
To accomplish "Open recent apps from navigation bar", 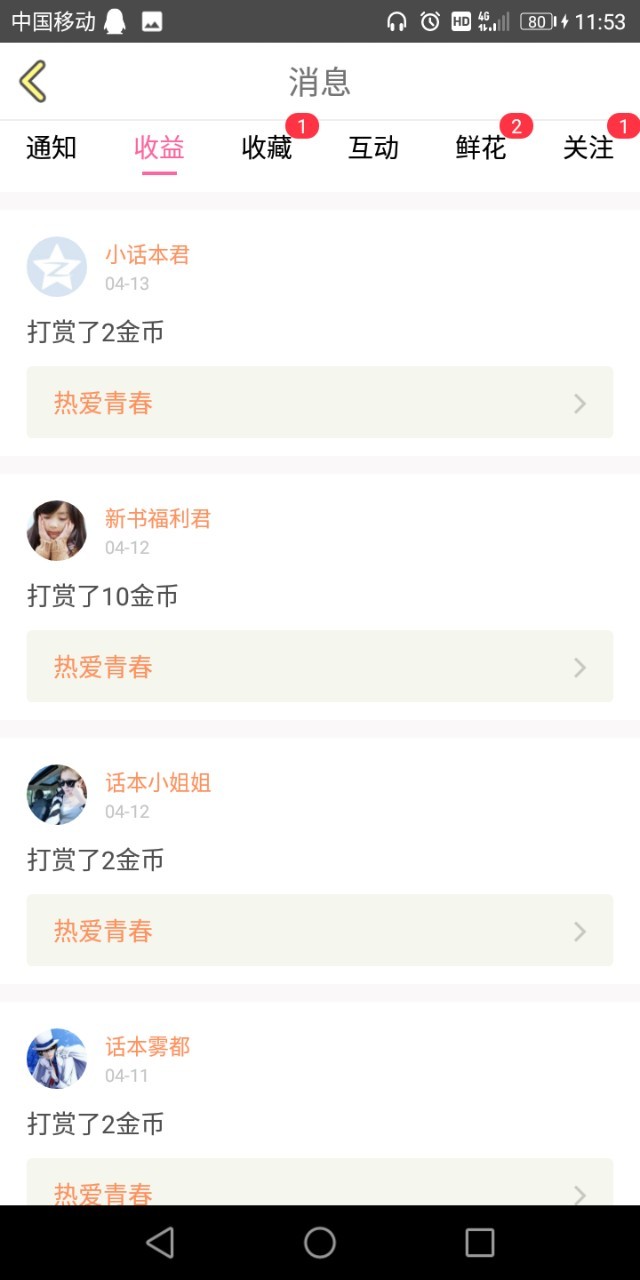I will [480, 1242].
